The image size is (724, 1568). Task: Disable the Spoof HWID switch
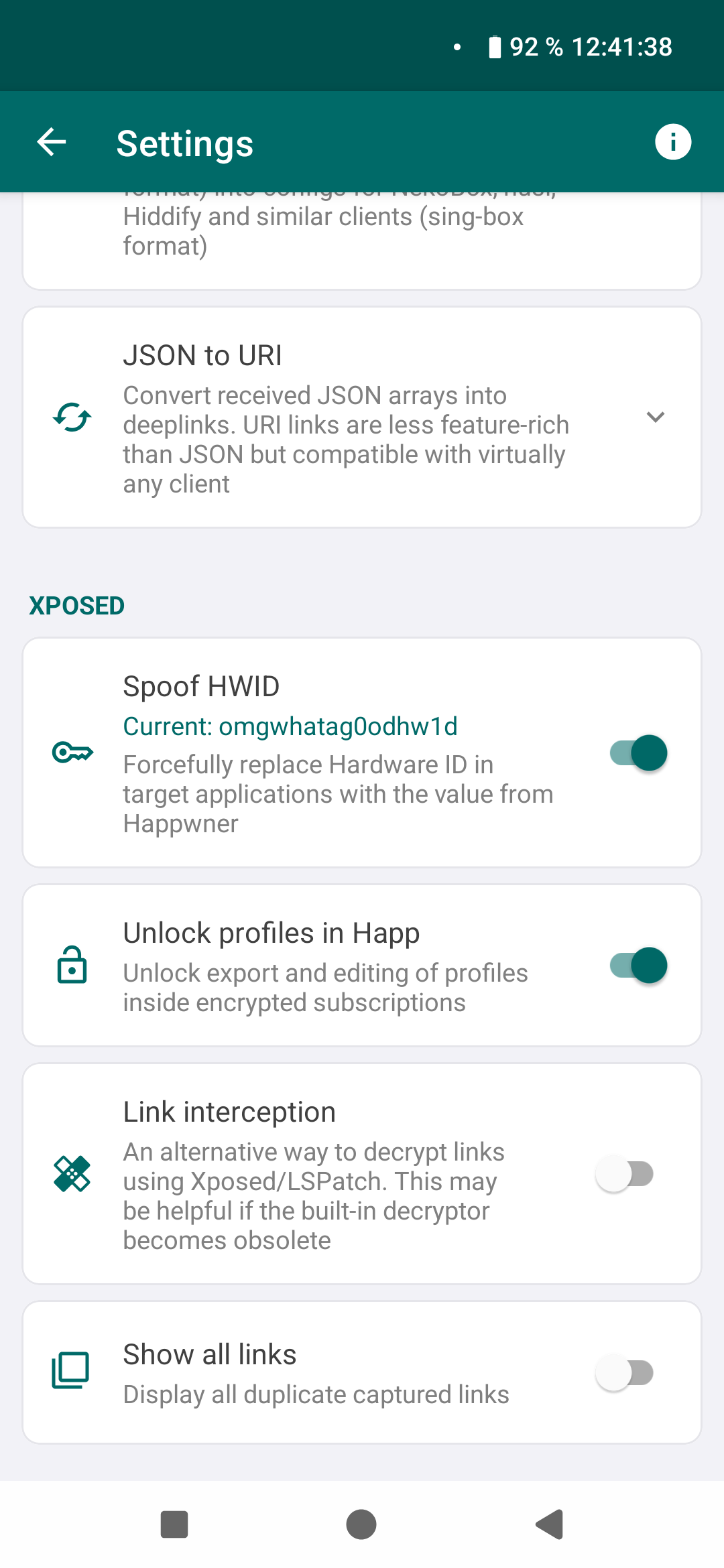[x=638, y=753]
